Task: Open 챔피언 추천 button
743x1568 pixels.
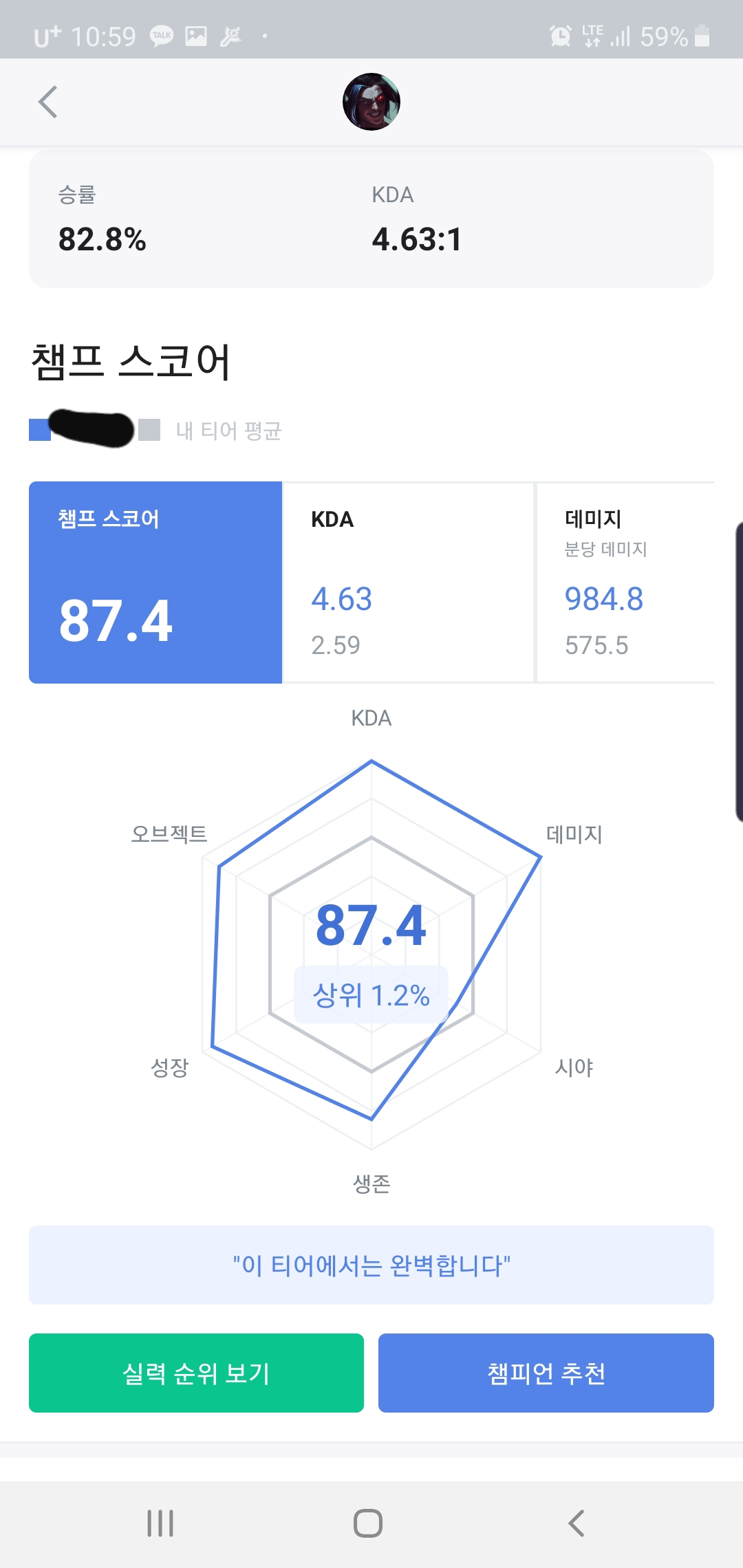Action: (546, 1373)
